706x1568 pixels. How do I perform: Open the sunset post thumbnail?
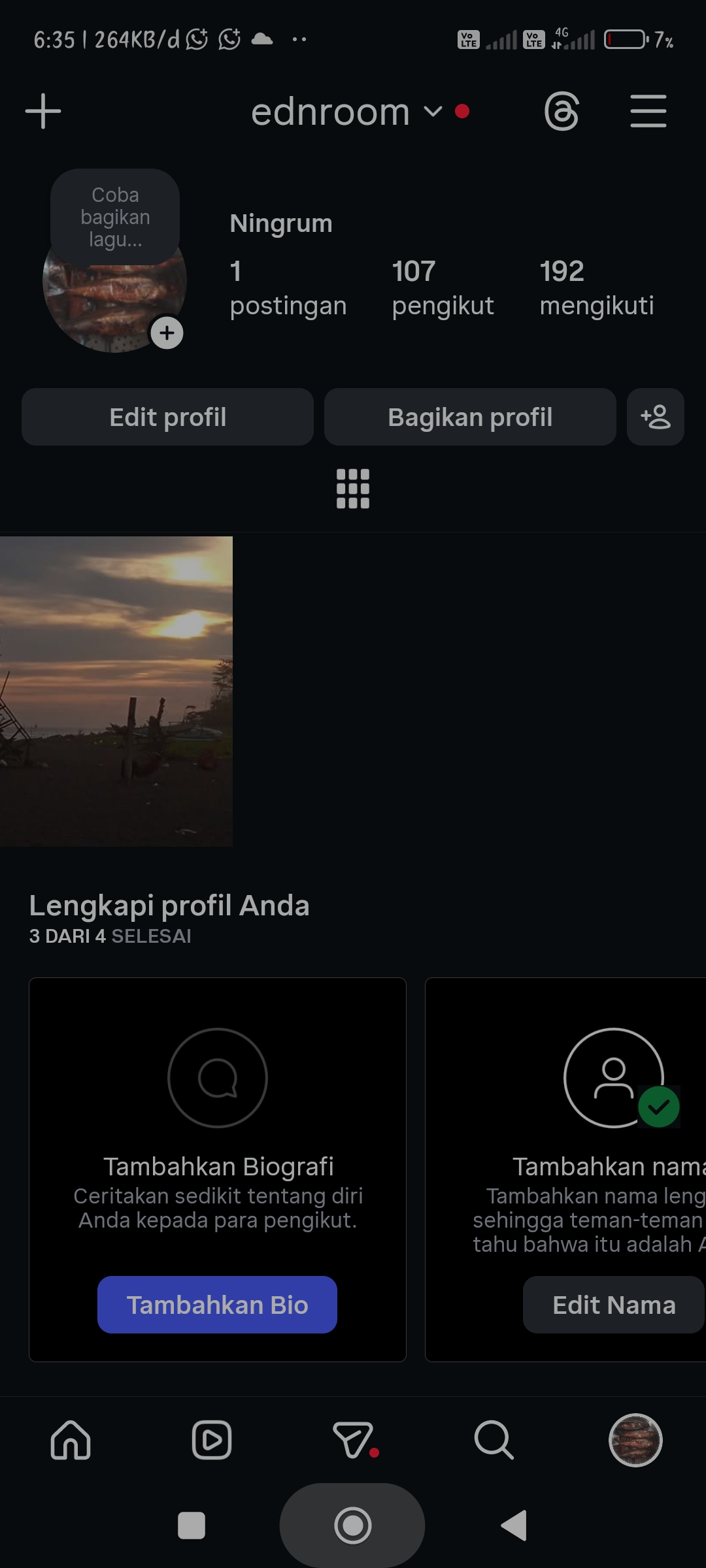tap(116, 691)
